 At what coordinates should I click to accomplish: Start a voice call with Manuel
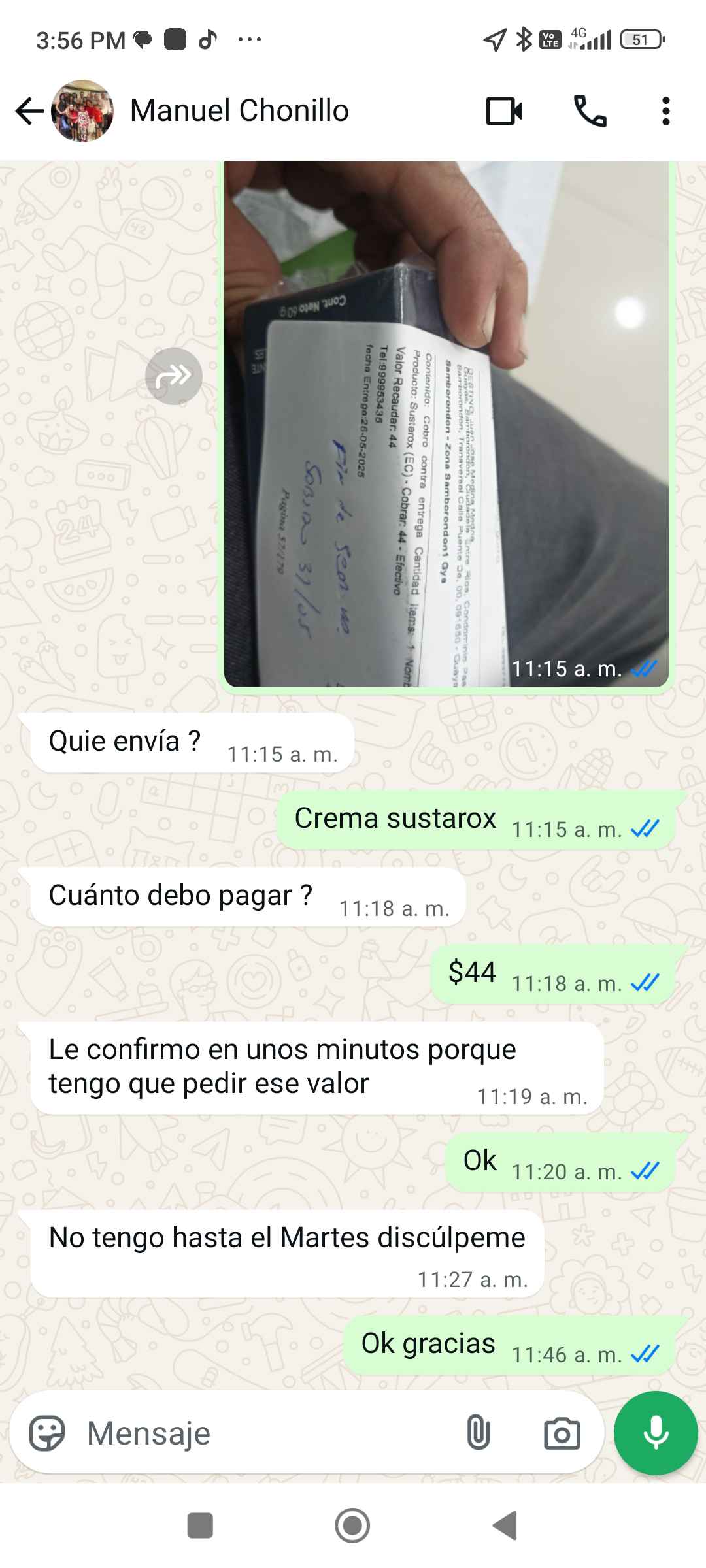[x=590, y=111]
